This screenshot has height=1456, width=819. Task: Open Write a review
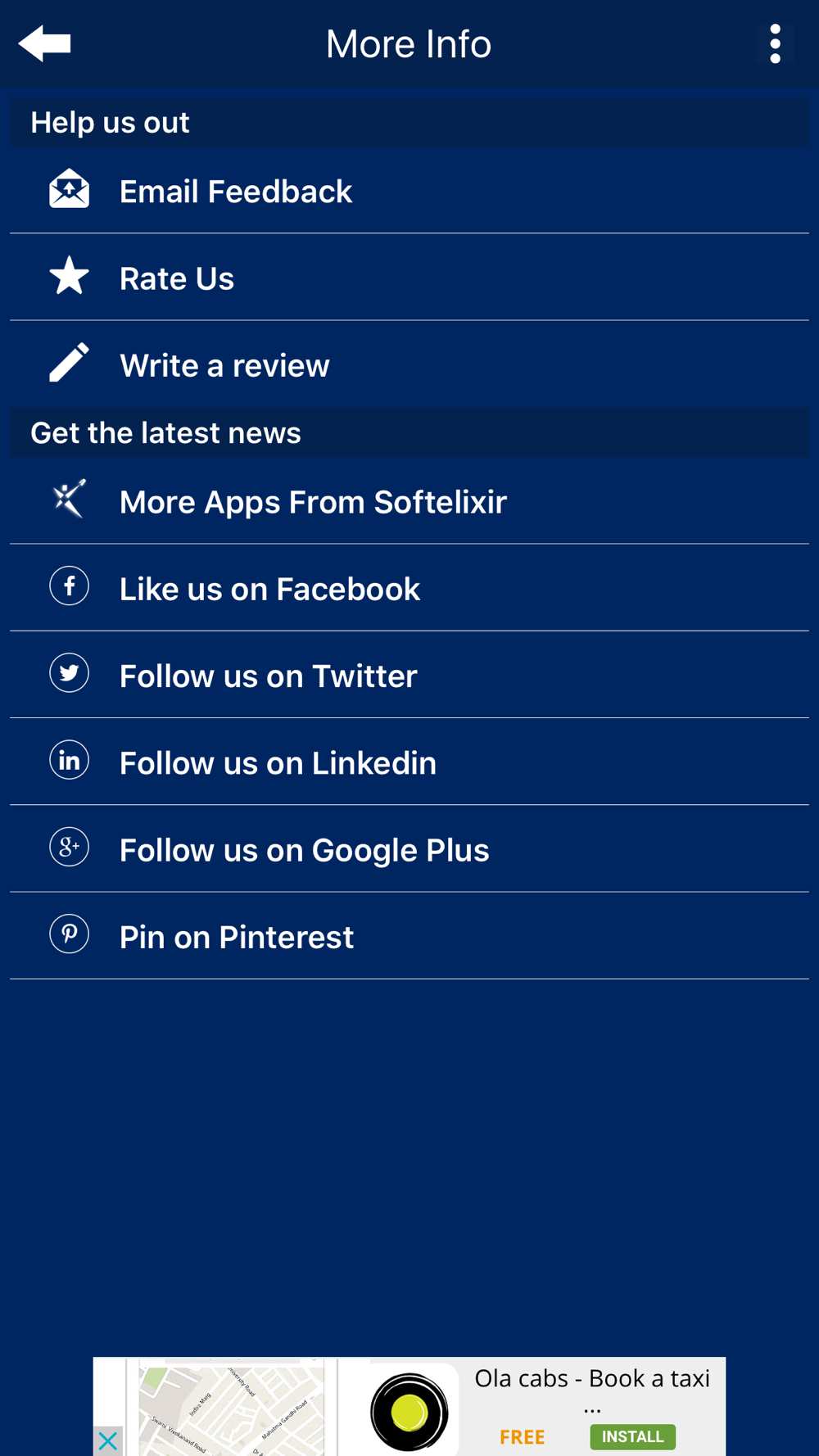point(409,364)
